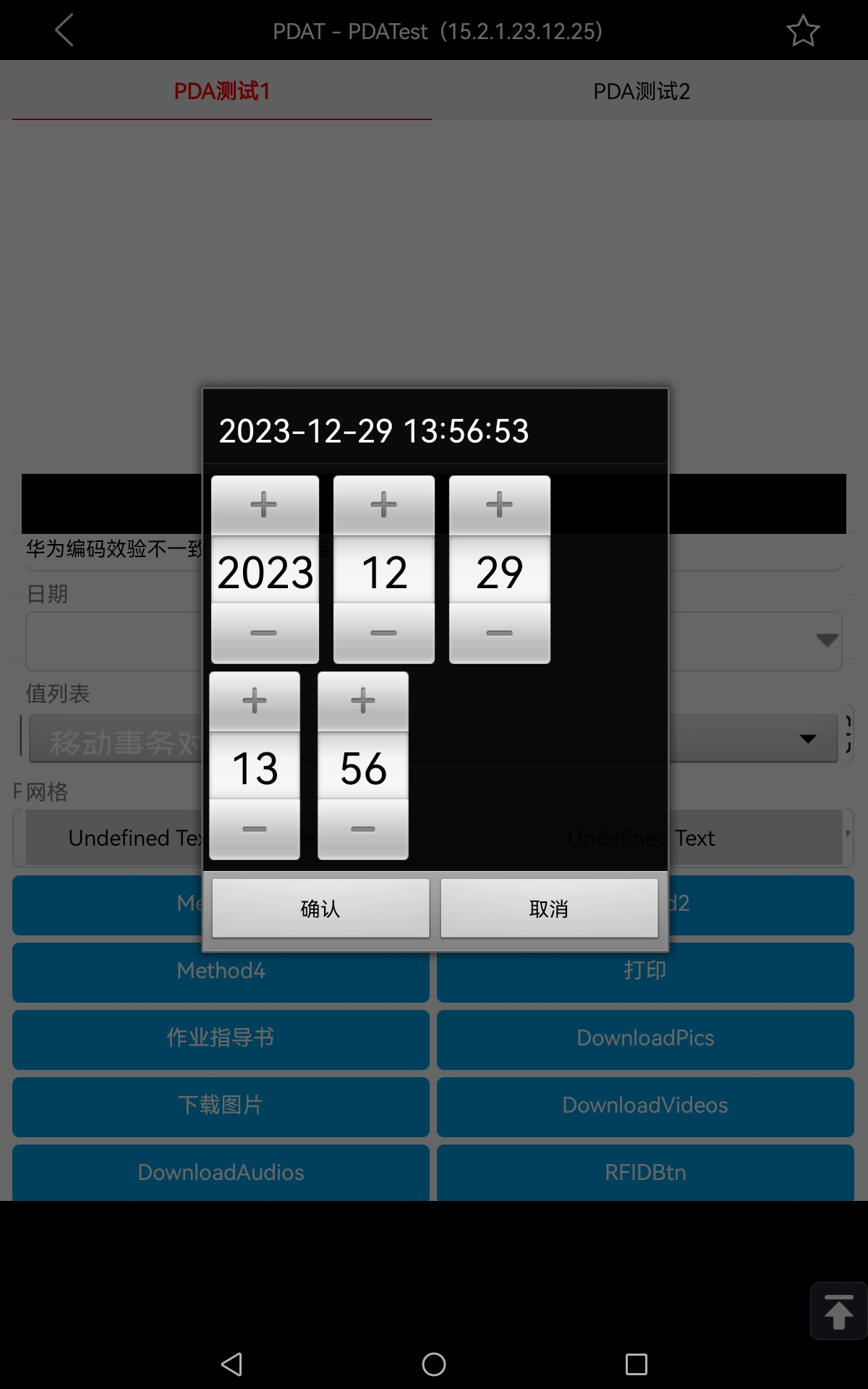Decrease the year value 2023
This screenshot has height=1389, width=868.
pyautogui.click(x=265, y=633)
